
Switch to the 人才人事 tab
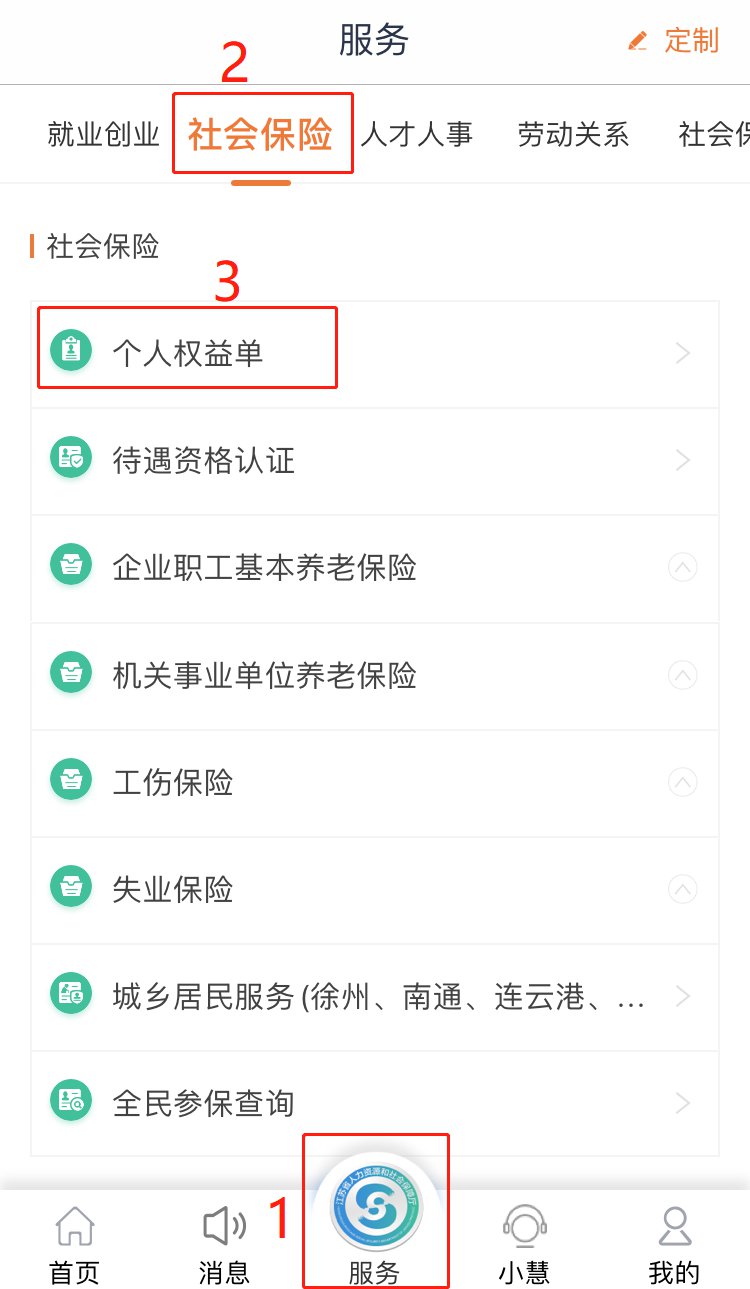(x=416, y=134)
